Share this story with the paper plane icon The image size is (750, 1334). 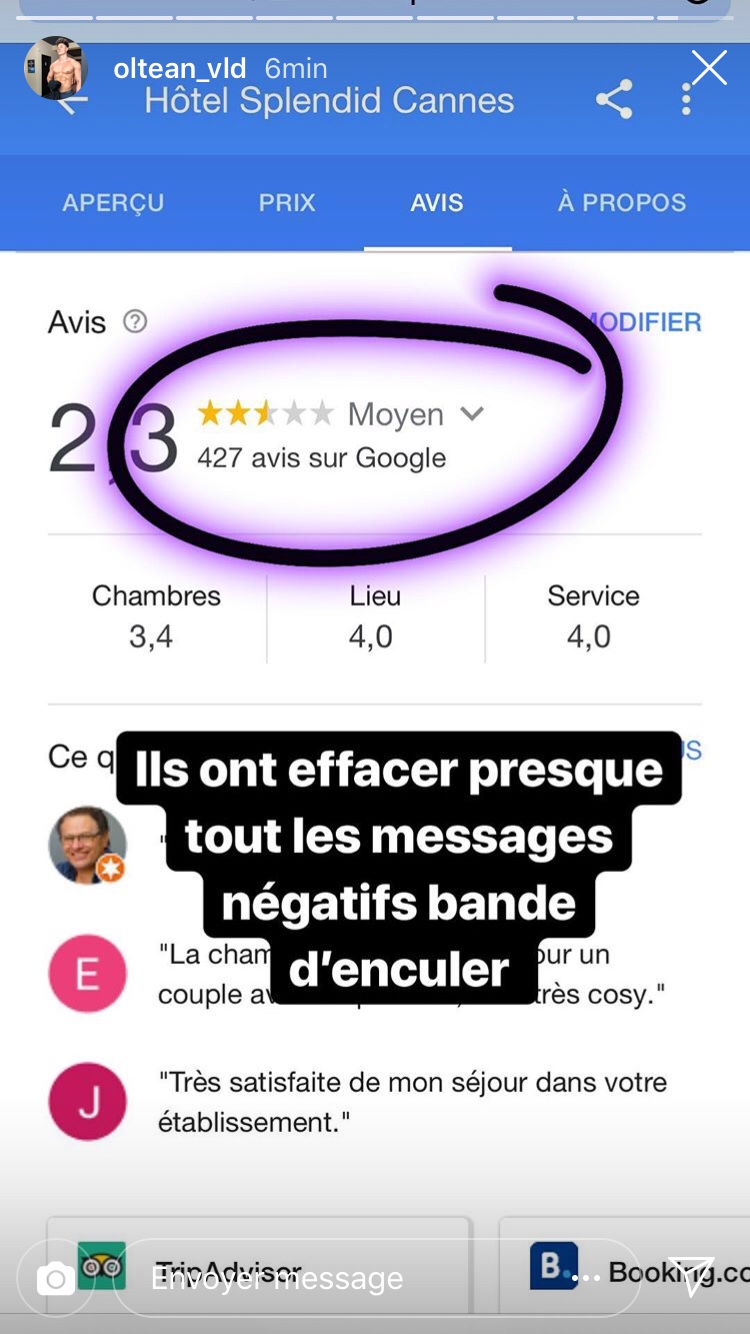pyautogui.click(x=691, y=1276)
